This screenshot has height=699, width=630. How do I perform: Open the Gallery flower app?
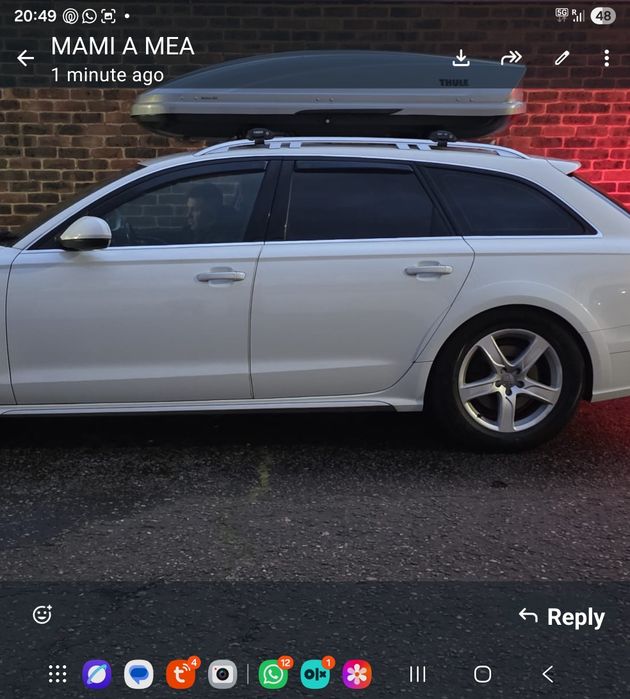pos(356,674)
